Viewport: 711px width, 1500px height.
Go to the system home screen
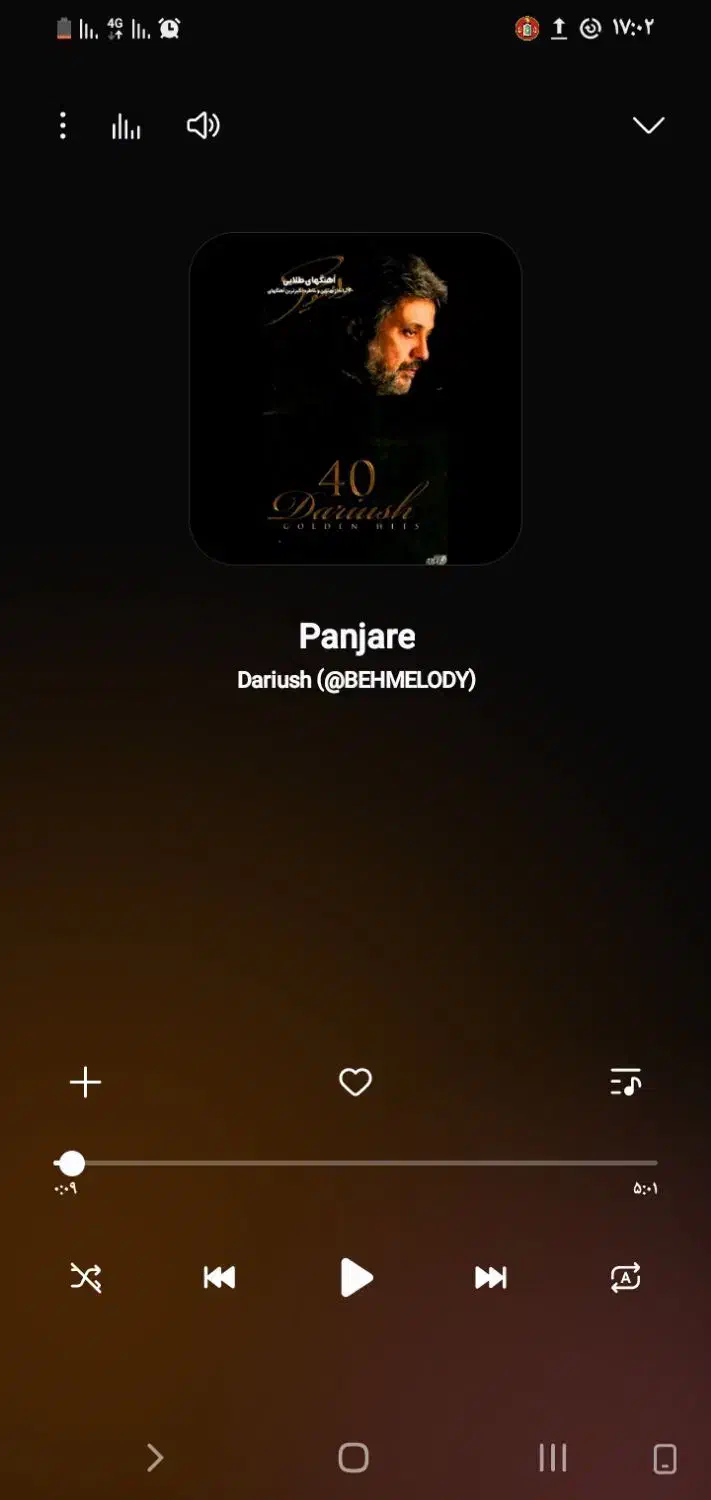click(353, 1458)
